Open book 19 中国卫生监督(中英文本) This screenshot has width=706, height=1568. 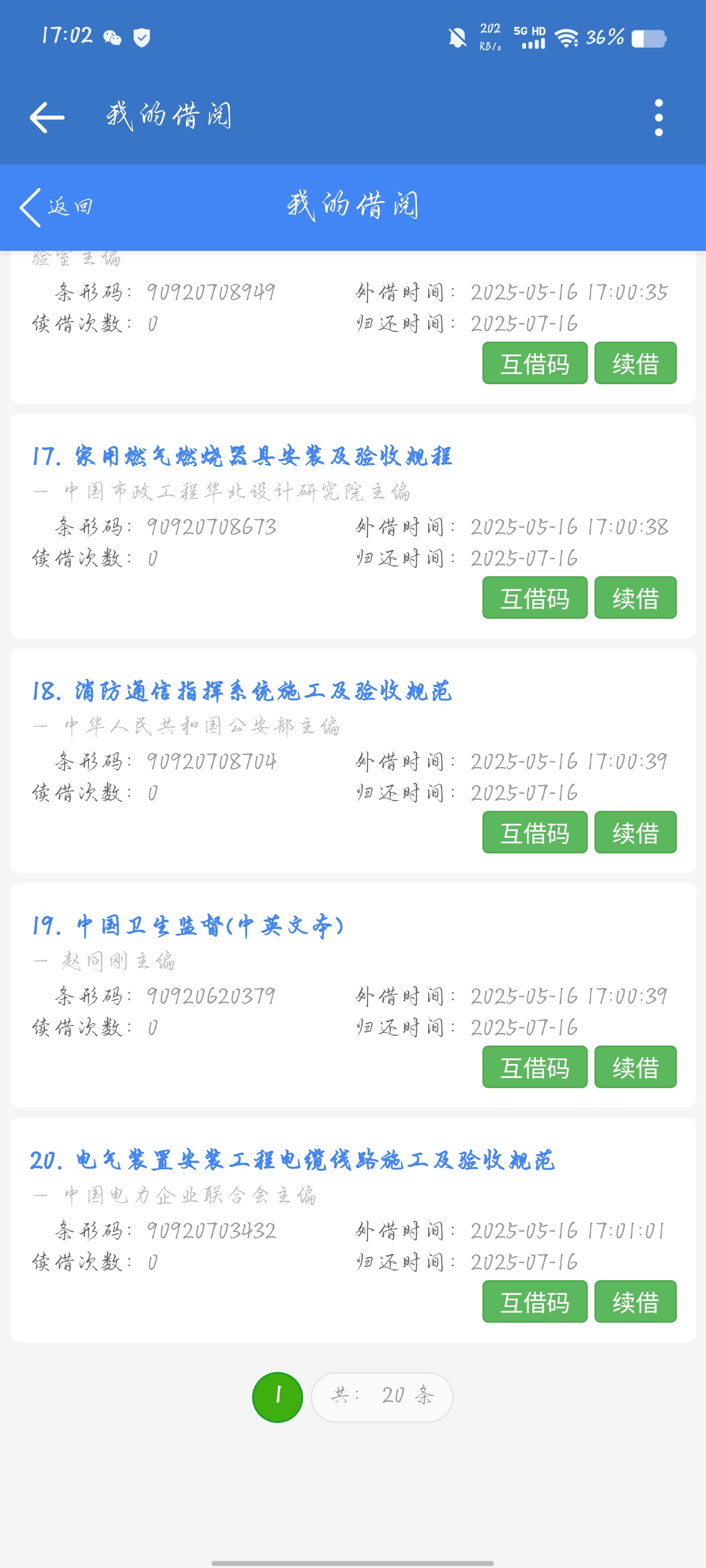(x=189, y=925)
